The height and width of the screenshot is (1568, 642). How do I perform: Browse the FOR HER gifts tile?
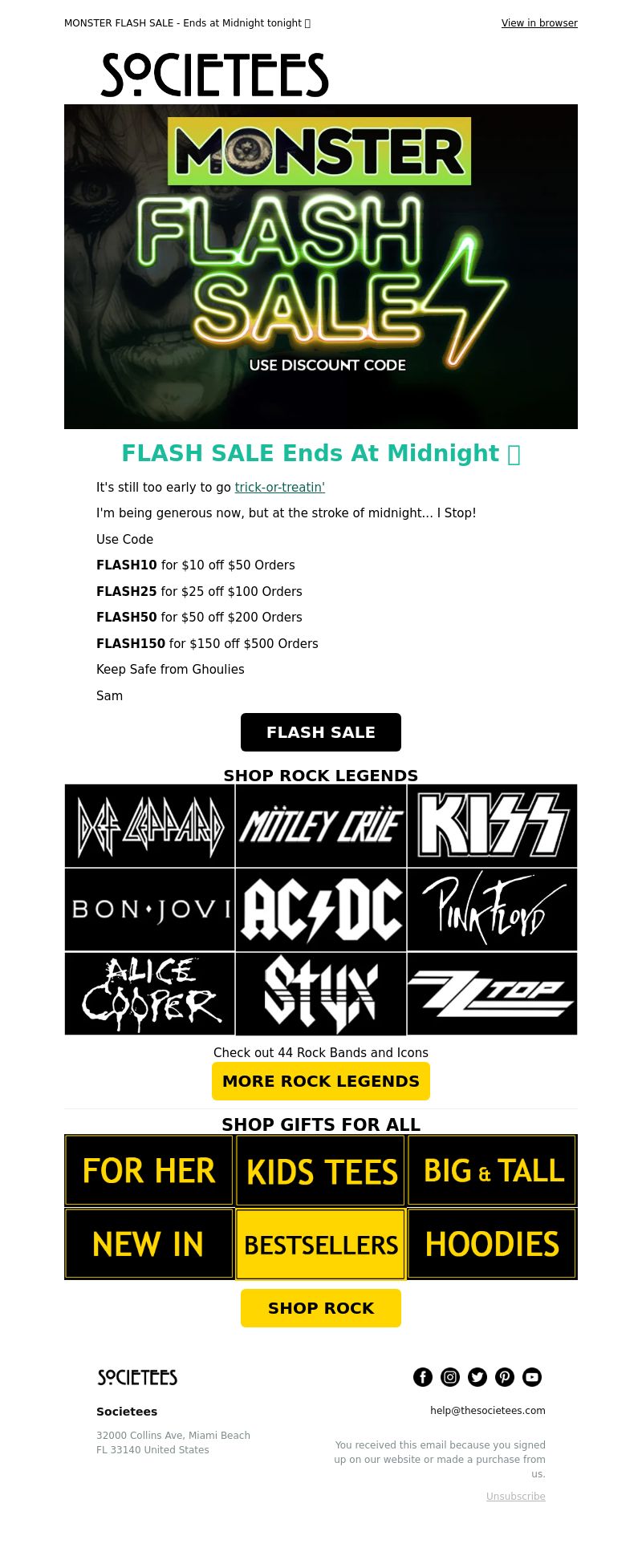[x=149, y=1170]
